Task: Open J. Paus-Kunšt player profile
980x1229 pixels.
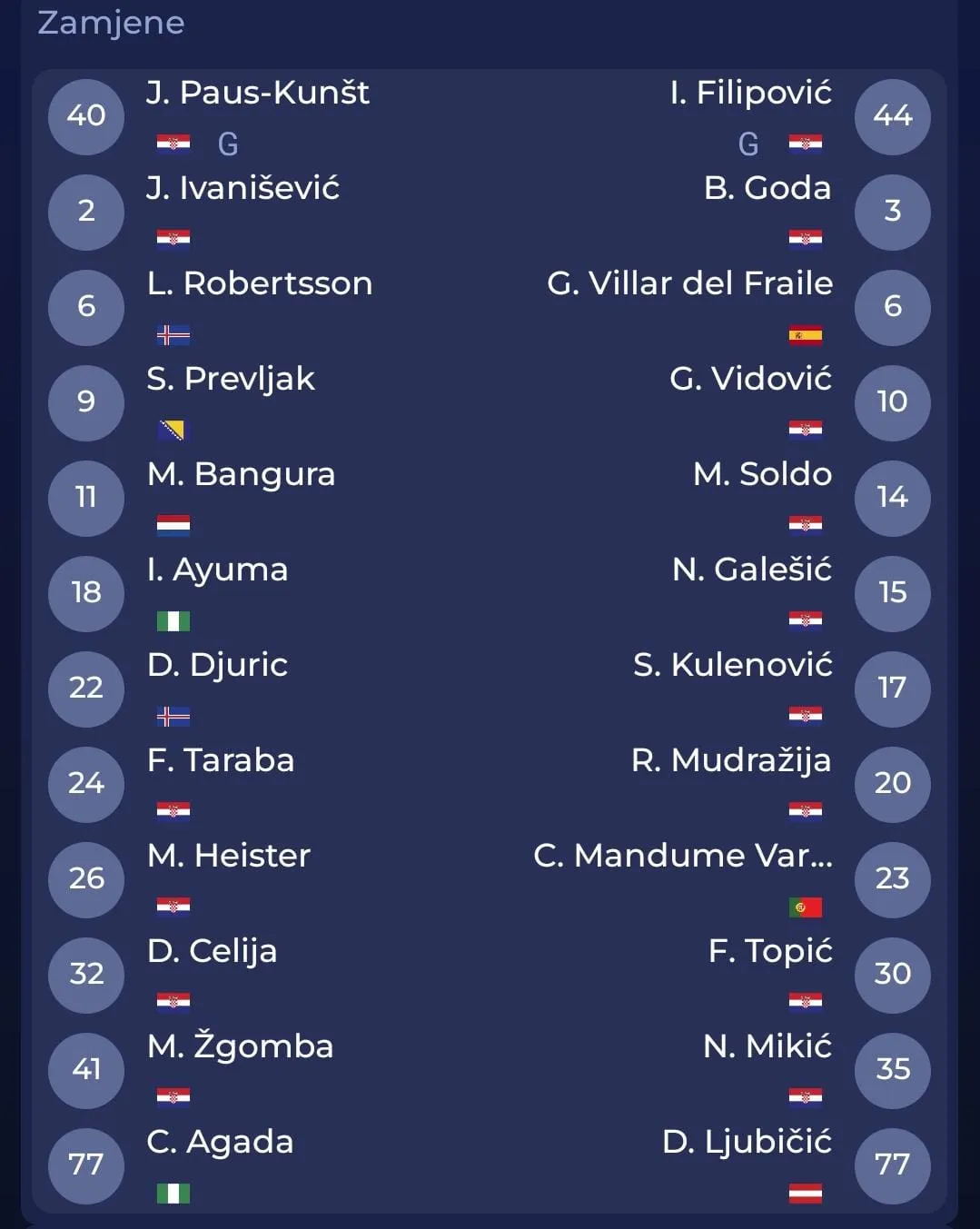Action: pyautogui.click(x=258, y=94)
